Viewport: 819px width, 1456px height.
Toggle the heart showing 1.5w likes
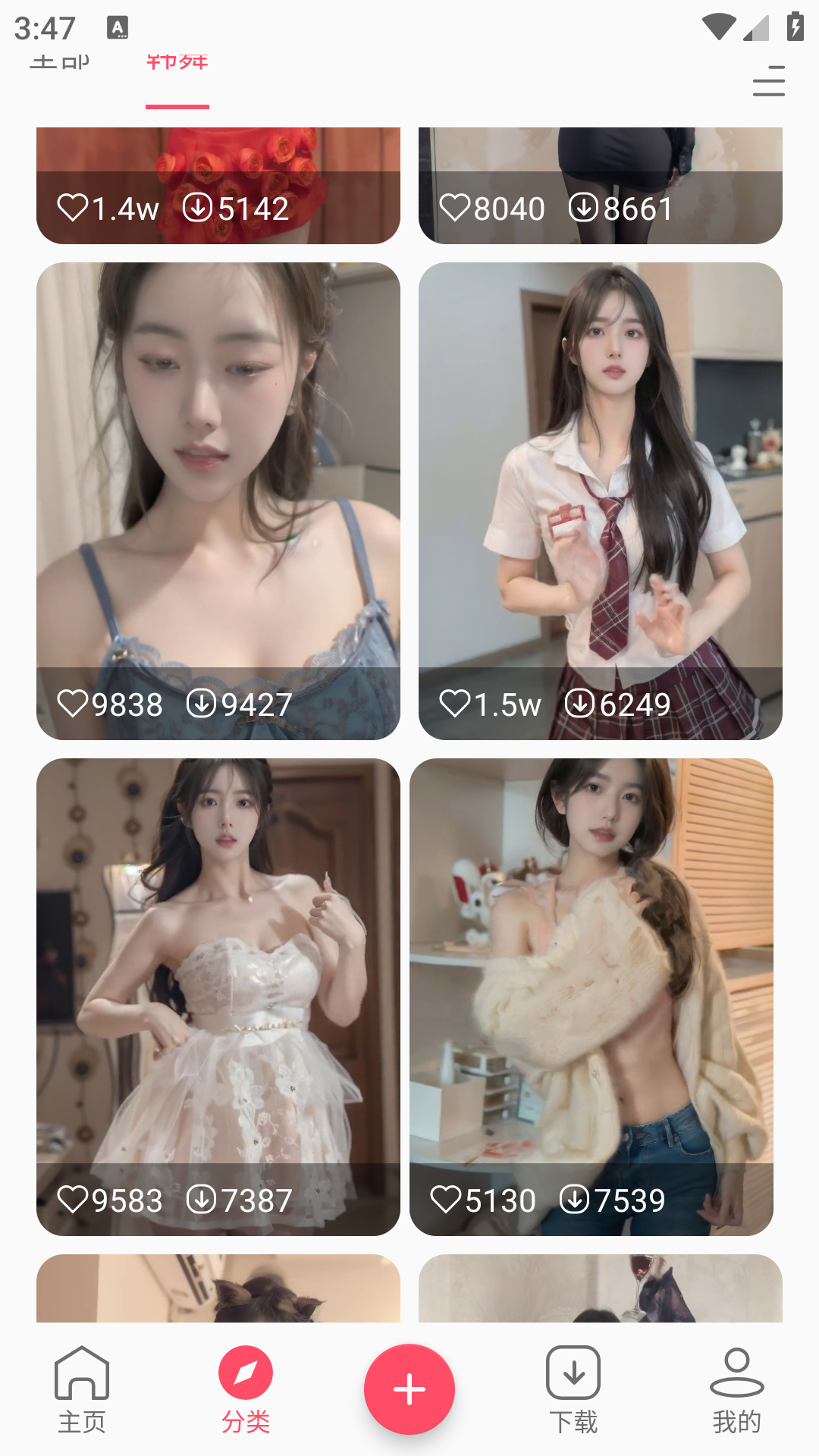pos(455,704)
